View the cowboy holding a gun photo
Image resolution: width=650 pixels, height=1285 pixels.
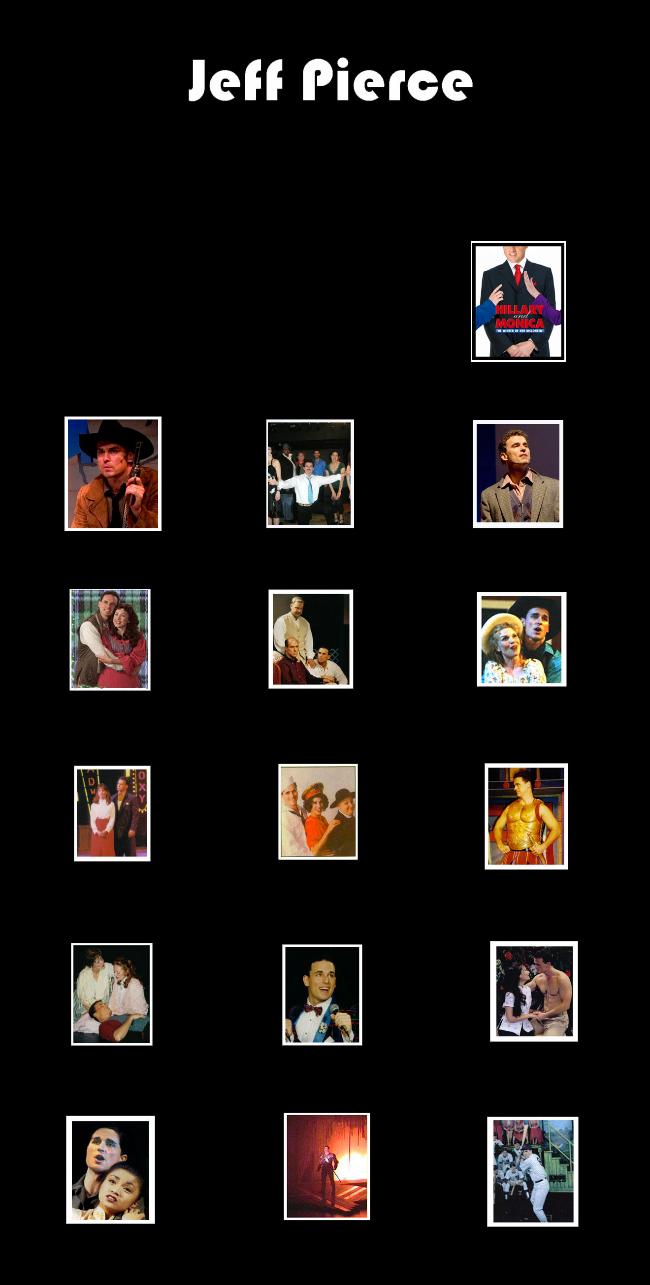pos(113,473)
